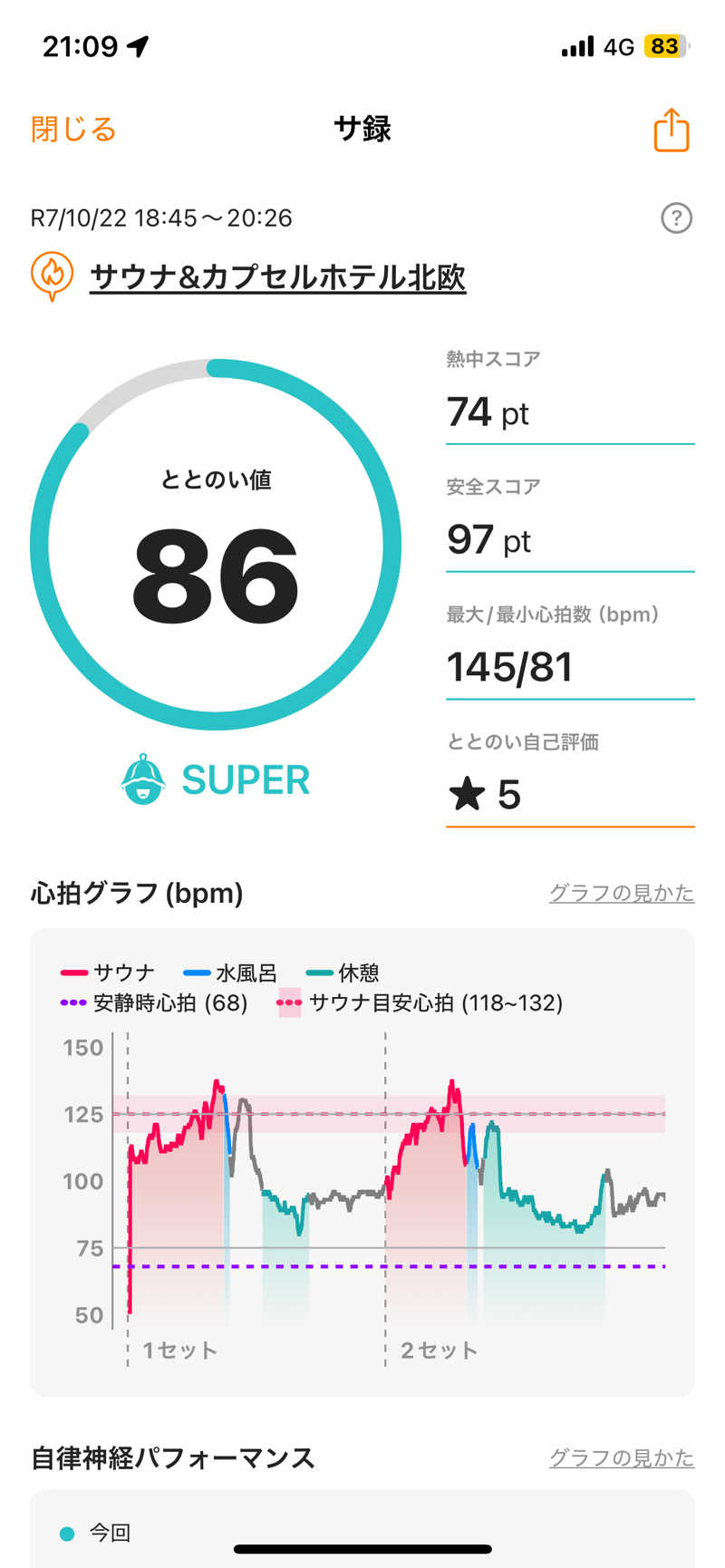Open グラフの見かた for 自律神経パフォーマンス
The image size is (725, 1568).
621,1457
